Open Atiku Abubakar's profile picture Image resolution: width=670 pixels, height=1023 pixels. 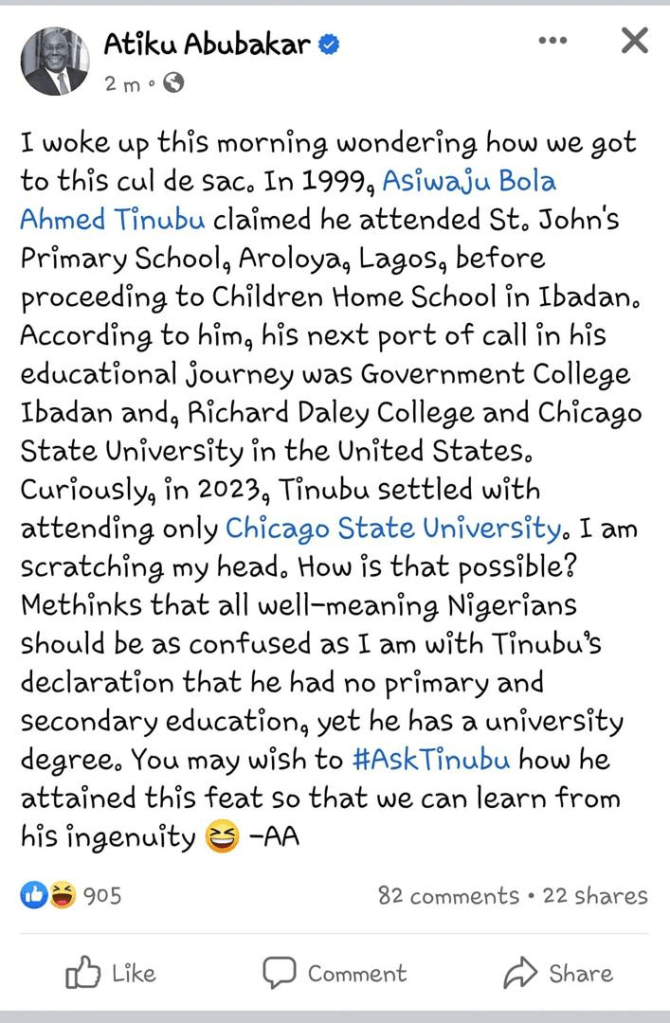click(55, 62)
